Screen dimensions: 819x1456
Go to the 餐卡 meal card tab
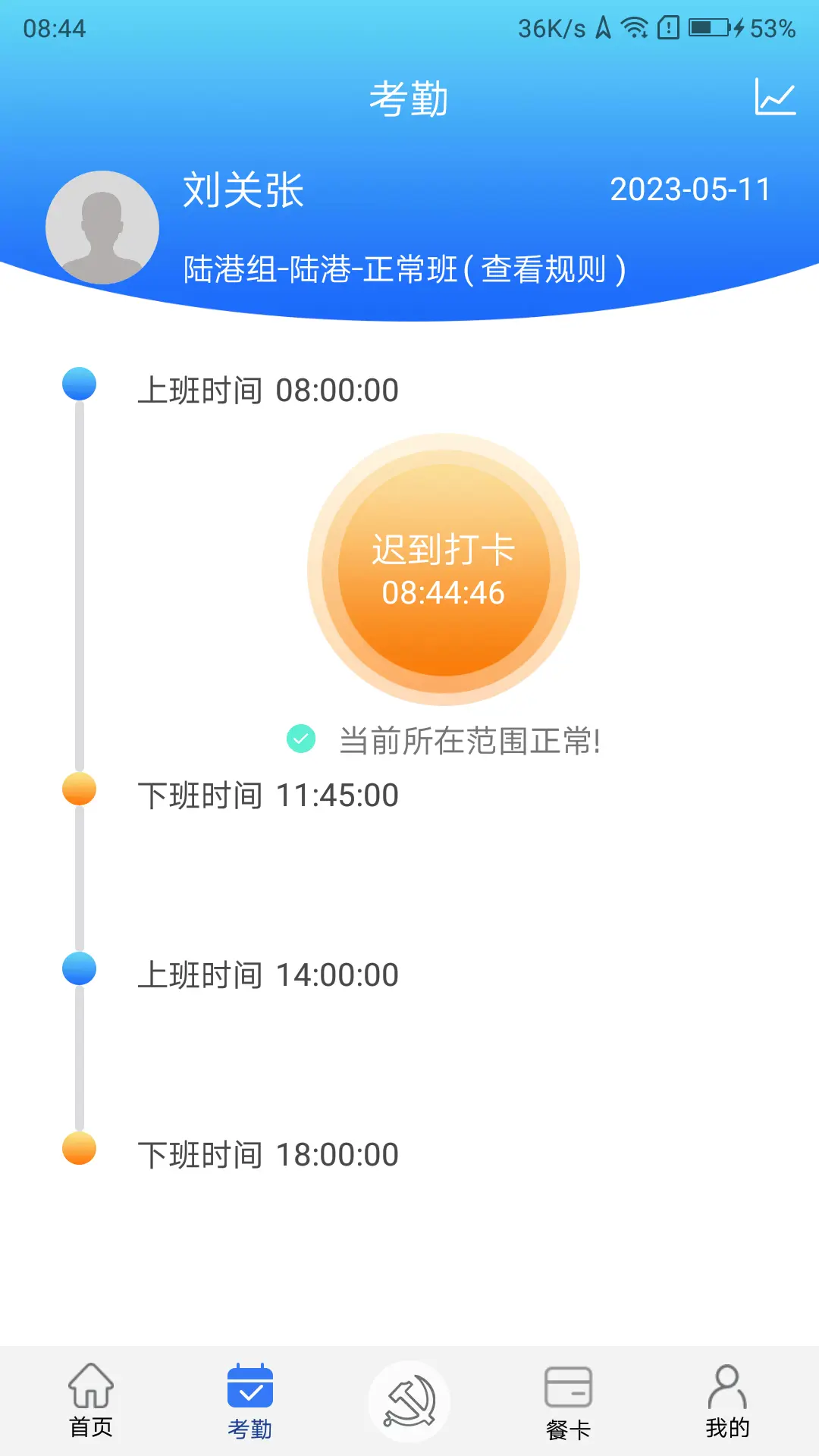(x=568, y=1401)
